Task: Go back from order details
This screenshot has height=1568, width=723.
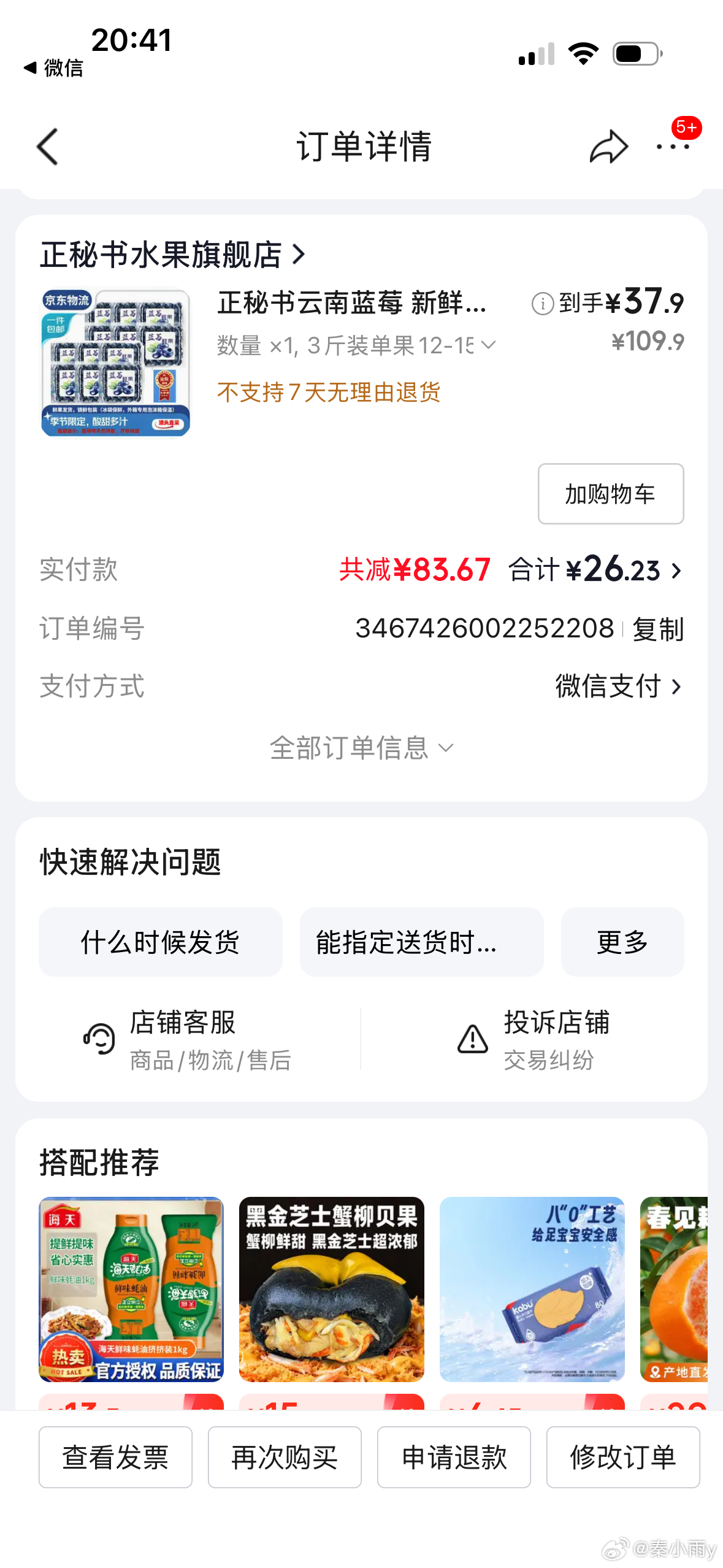Action: (x=48, y=147)
